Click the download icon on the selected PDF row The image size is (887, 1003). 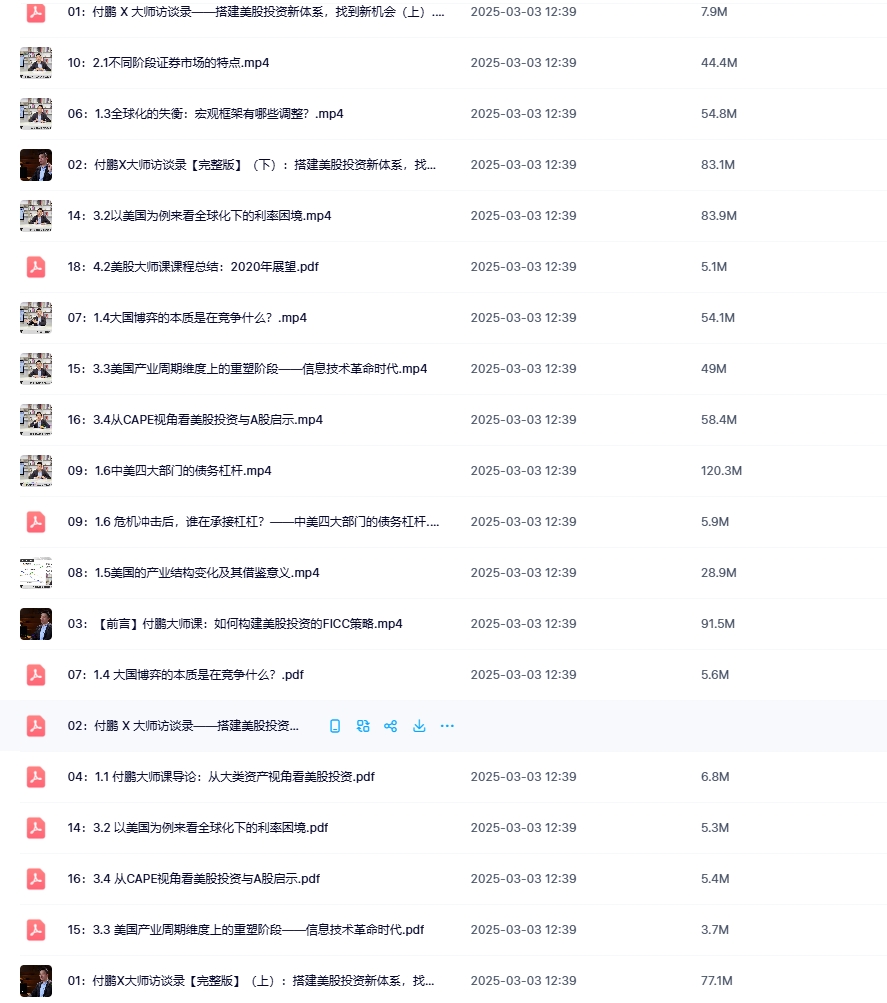pos(419,726)
